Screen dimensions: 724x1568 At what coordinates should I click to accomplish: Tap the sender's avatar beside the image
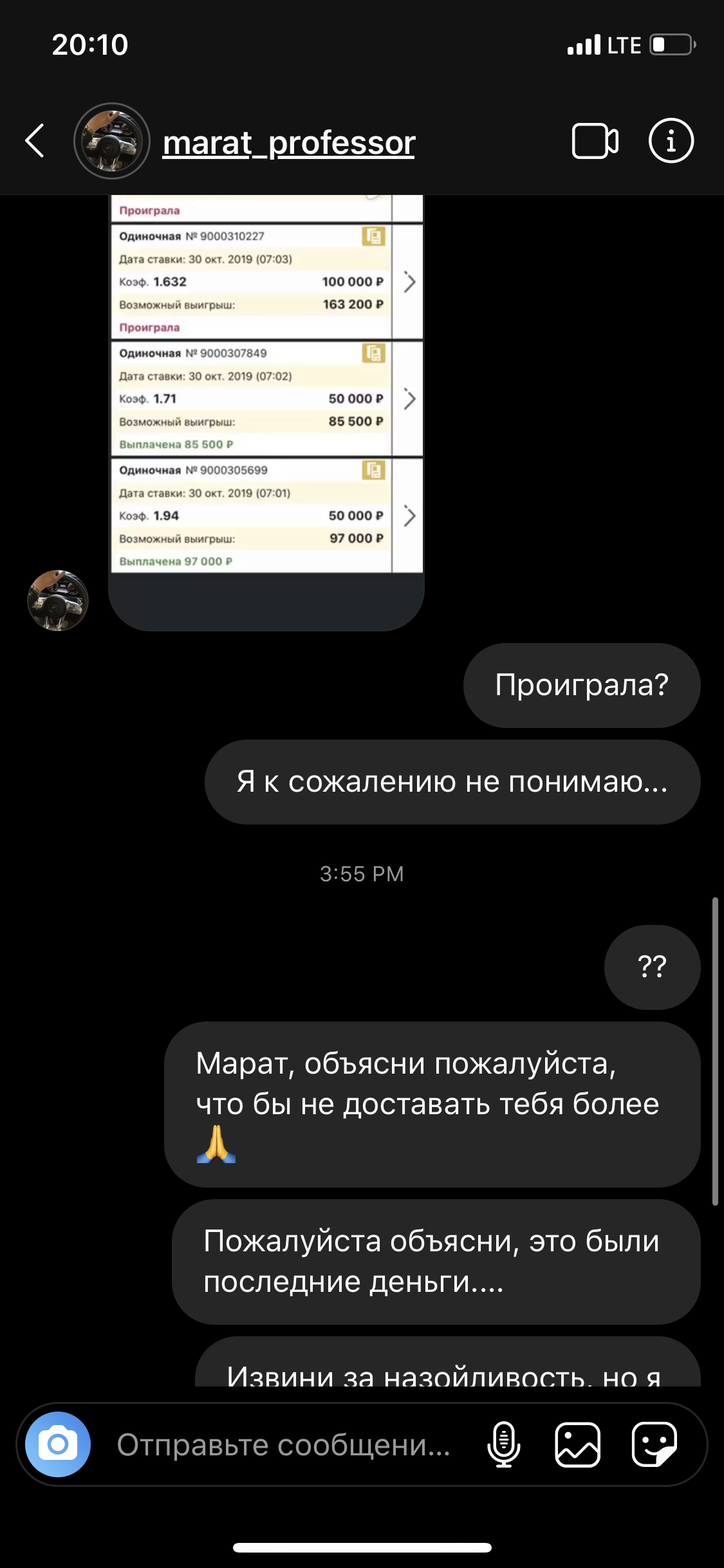click(58, 600)
